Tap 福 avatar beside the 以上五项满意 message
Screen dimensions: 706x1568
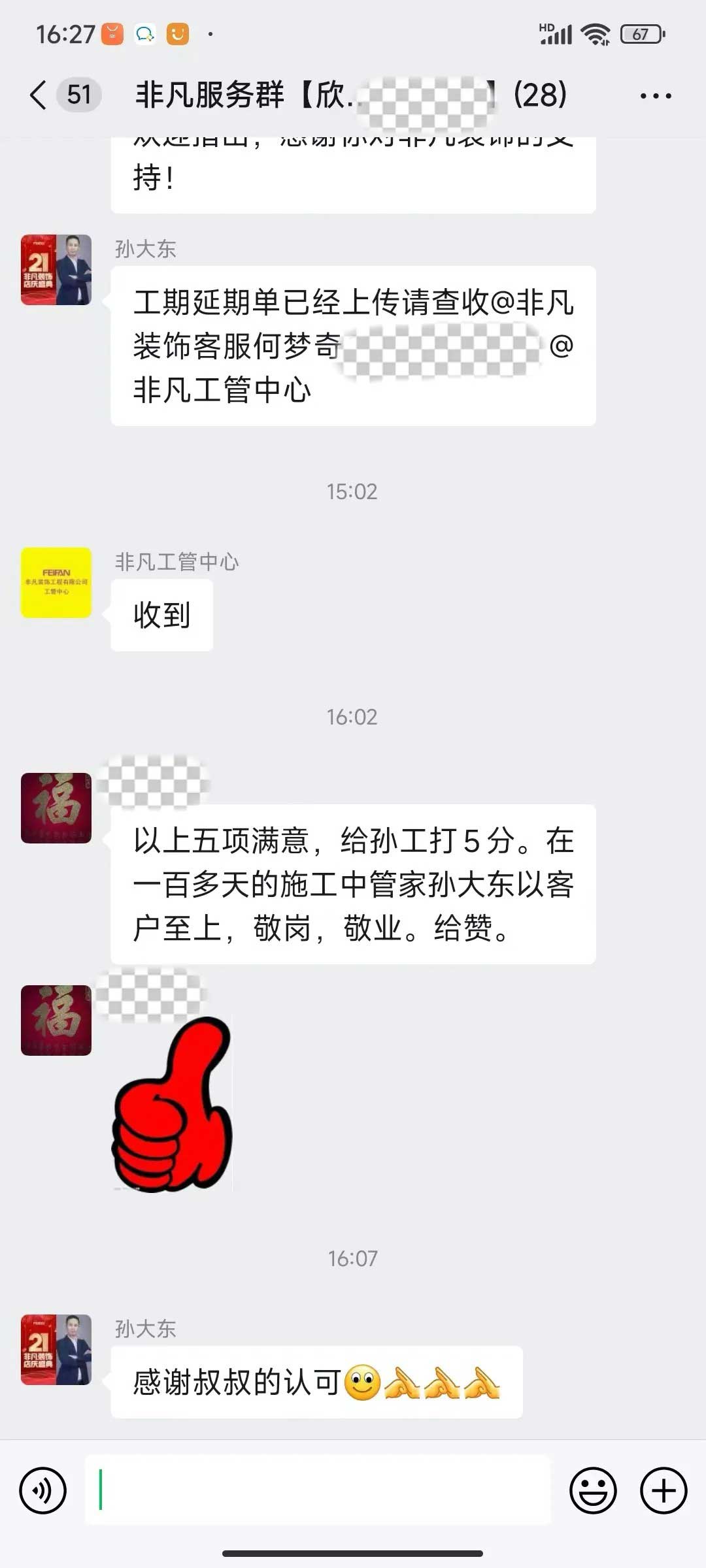pyautogui.click(x=56, y=808)
